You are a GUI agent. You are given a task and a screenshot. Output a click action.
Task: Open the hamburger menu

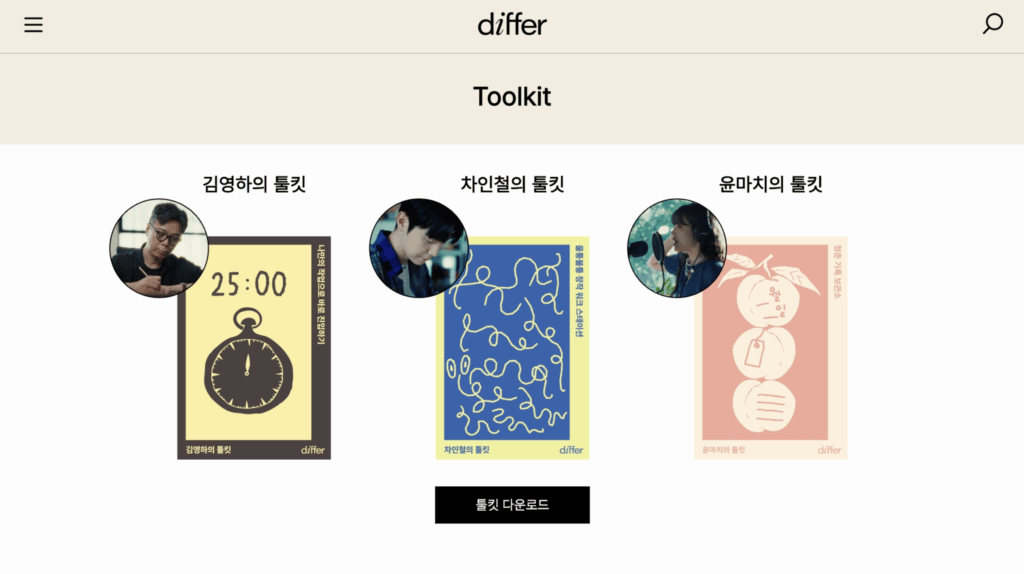33,25
